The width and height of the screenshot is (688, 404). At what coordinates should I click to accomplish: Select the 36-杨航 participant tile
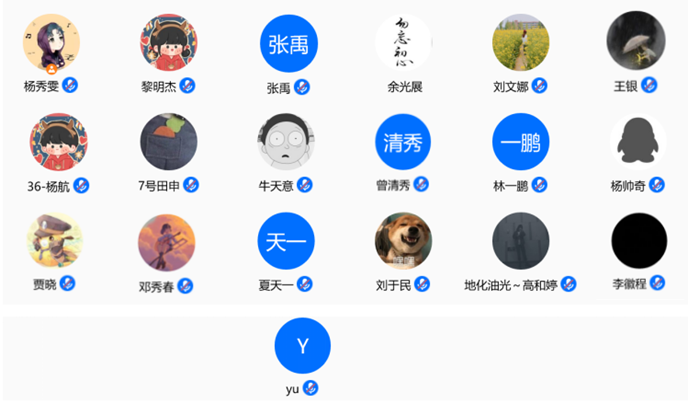click(58, 142)
